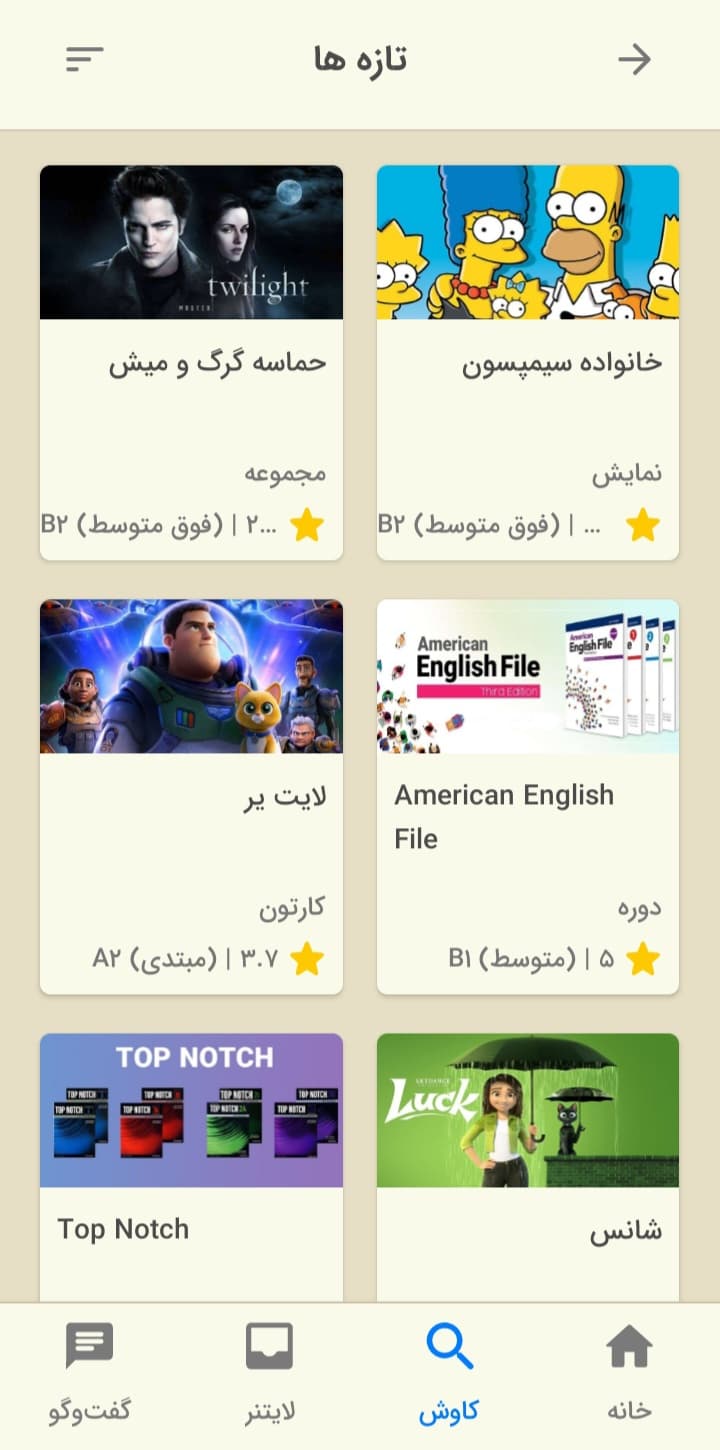The width and height of the screenshot is (720, 1450).
Task: Open the Top Notch books cover image
Action: tap(191, 1110)
